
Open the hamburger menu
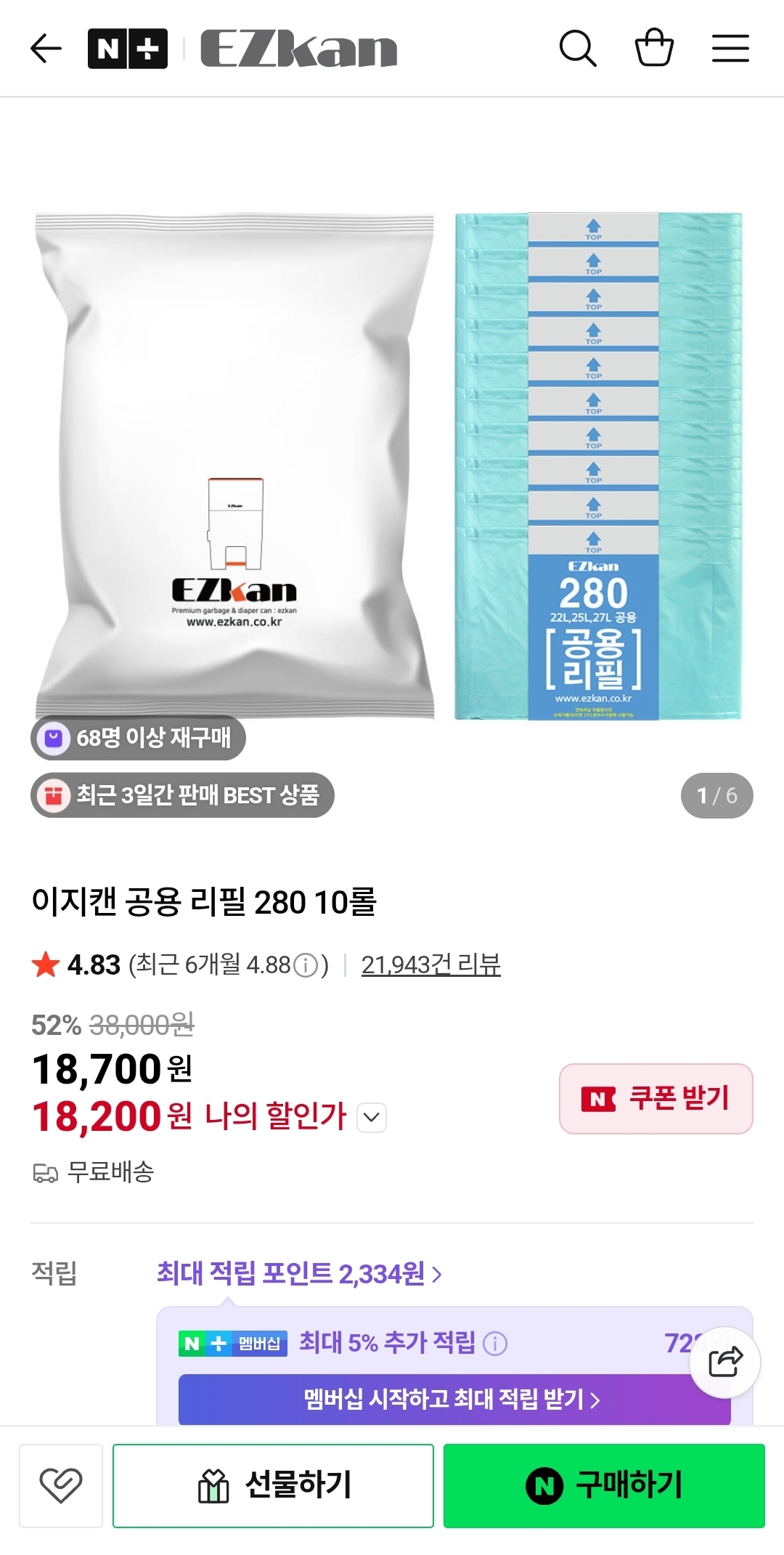730,49
